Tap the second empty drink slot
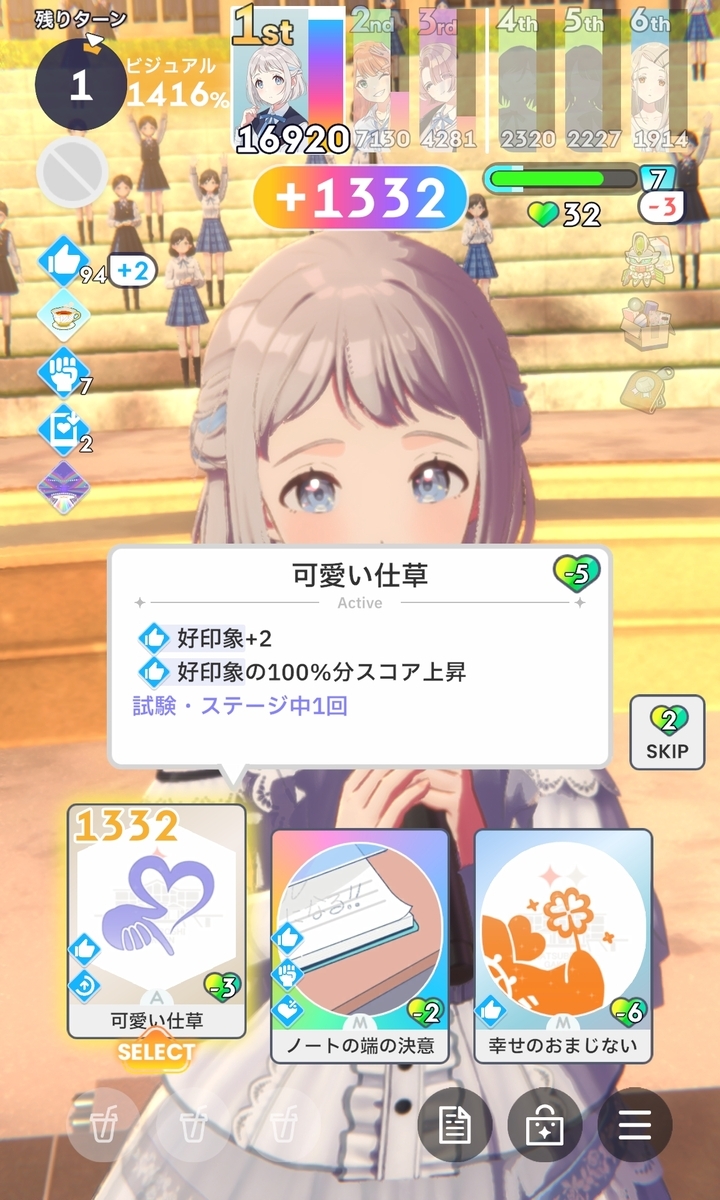This screenshot has width=720, height=1200. pos(190,1127)
